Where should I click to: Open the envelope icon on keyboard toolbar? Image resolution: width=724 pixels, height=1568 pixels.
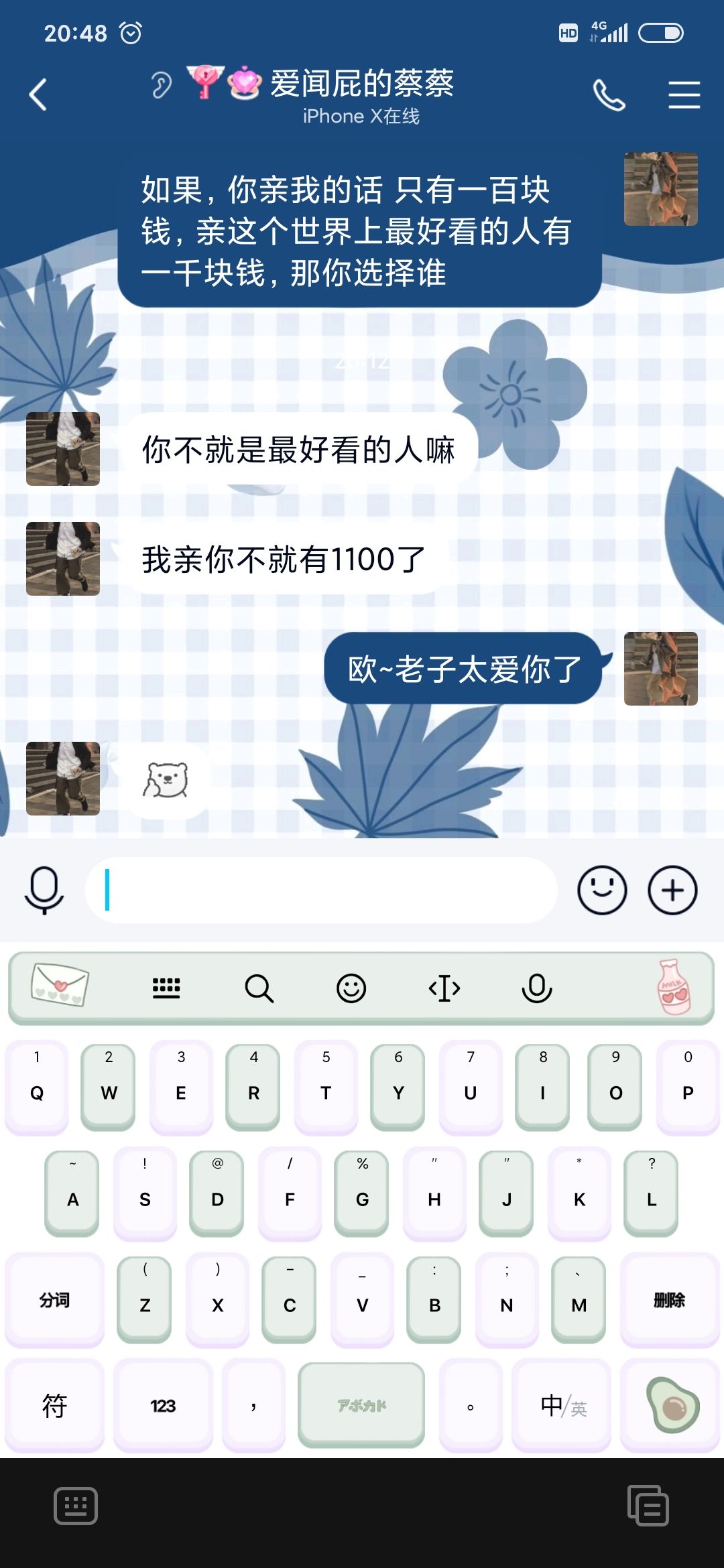point(60,985)
